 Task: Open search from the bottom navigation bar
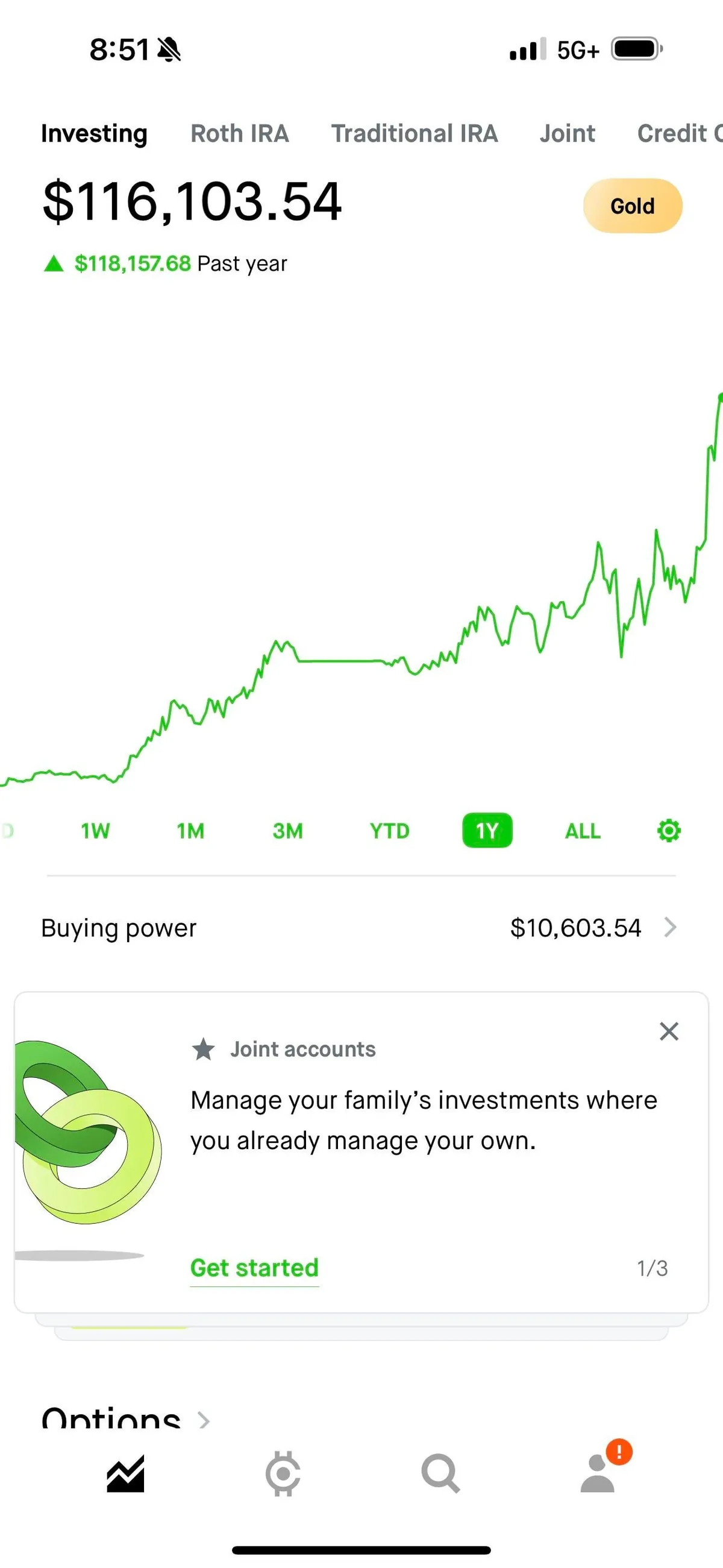tap(440, 1473)
